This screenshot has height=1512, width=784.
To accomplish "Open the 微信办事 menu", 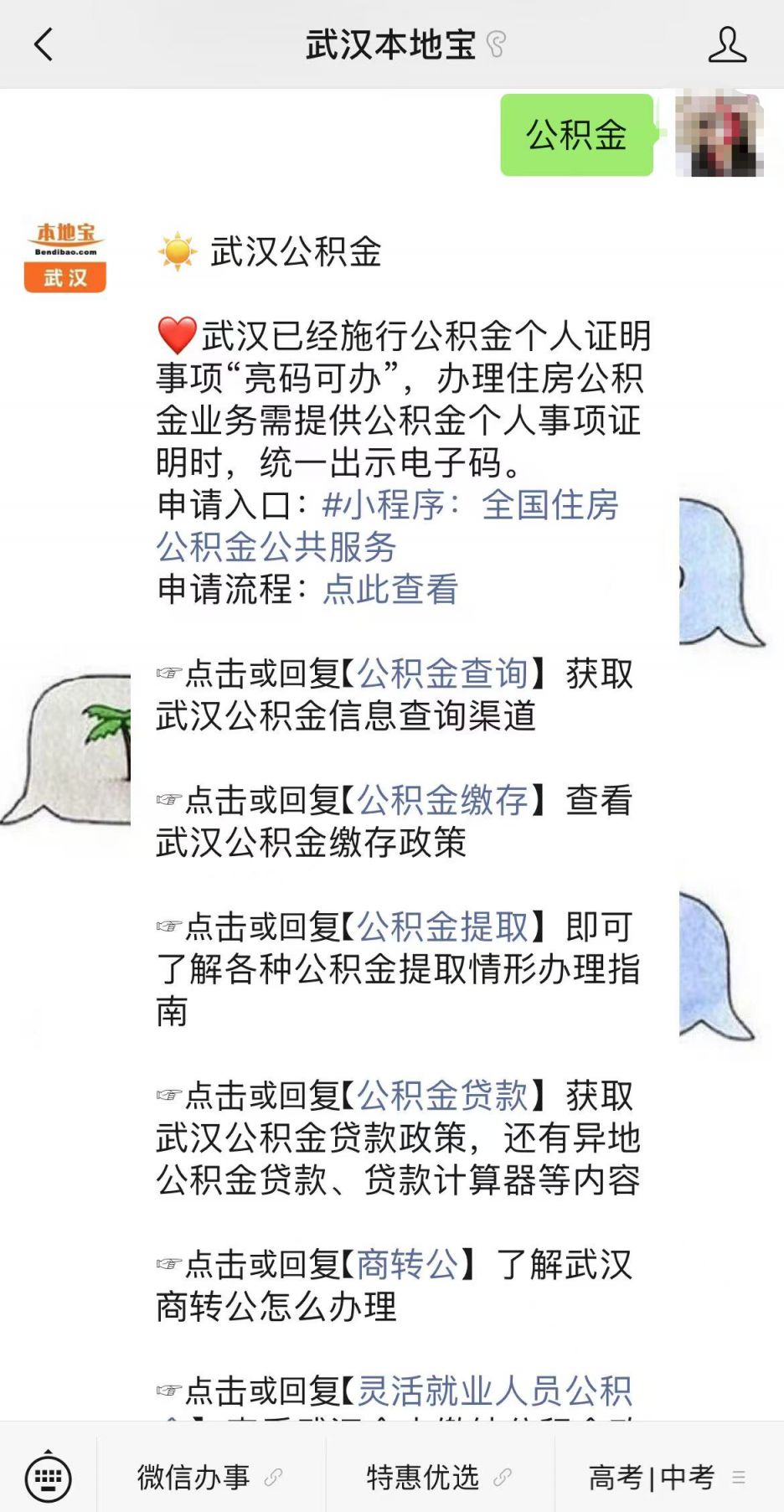I will click(211, 1477).
